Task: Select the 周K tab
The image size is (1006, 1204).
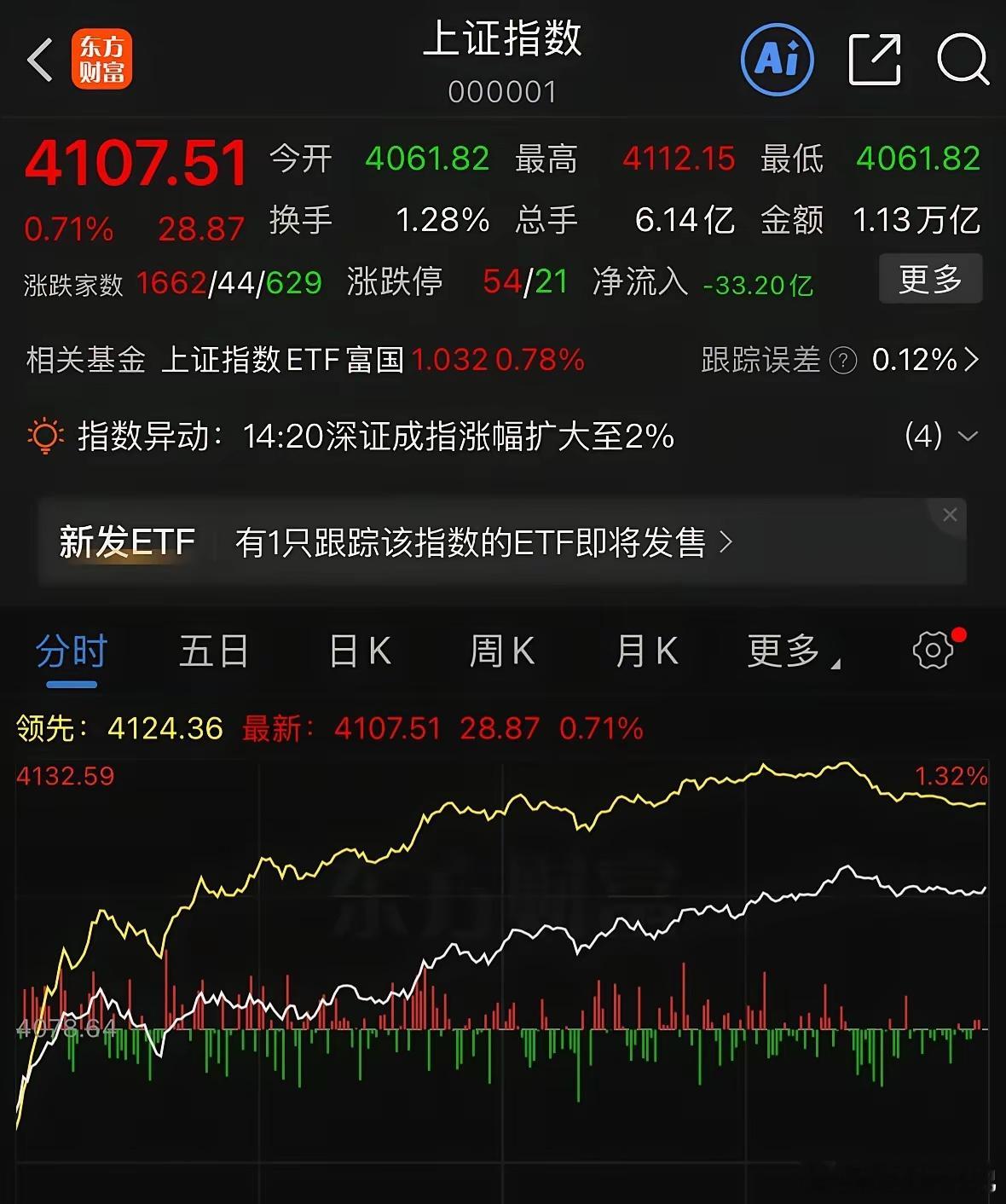Action: coord(501,650)
